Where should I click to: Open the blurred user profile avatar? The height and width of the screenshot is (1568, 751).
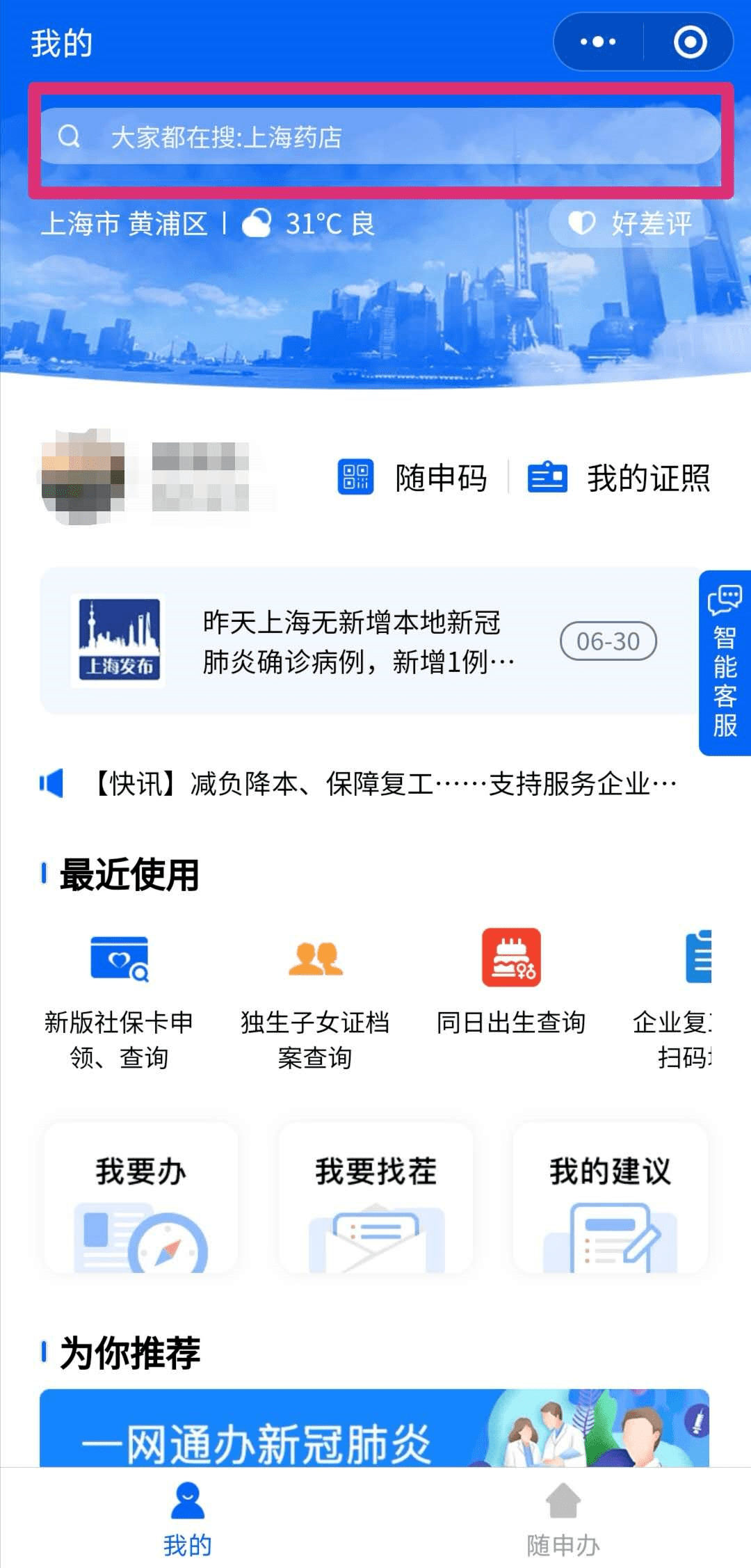[83, 477]
